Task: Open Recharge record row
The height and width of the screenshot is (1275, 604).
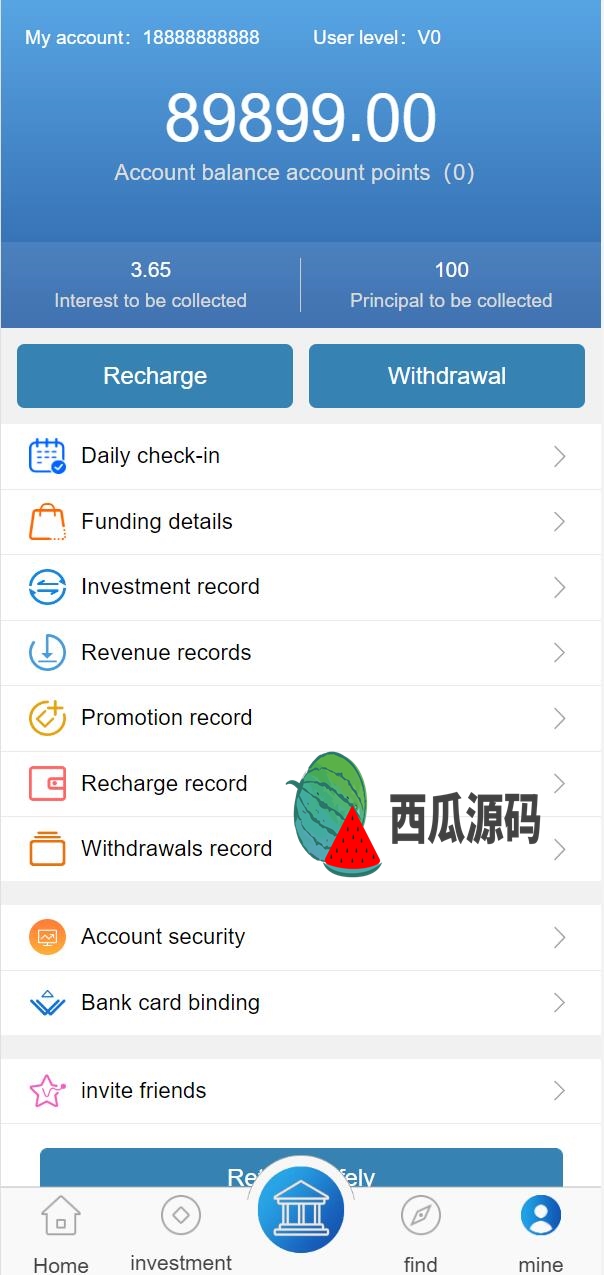Action: click(x=302, y=784)
